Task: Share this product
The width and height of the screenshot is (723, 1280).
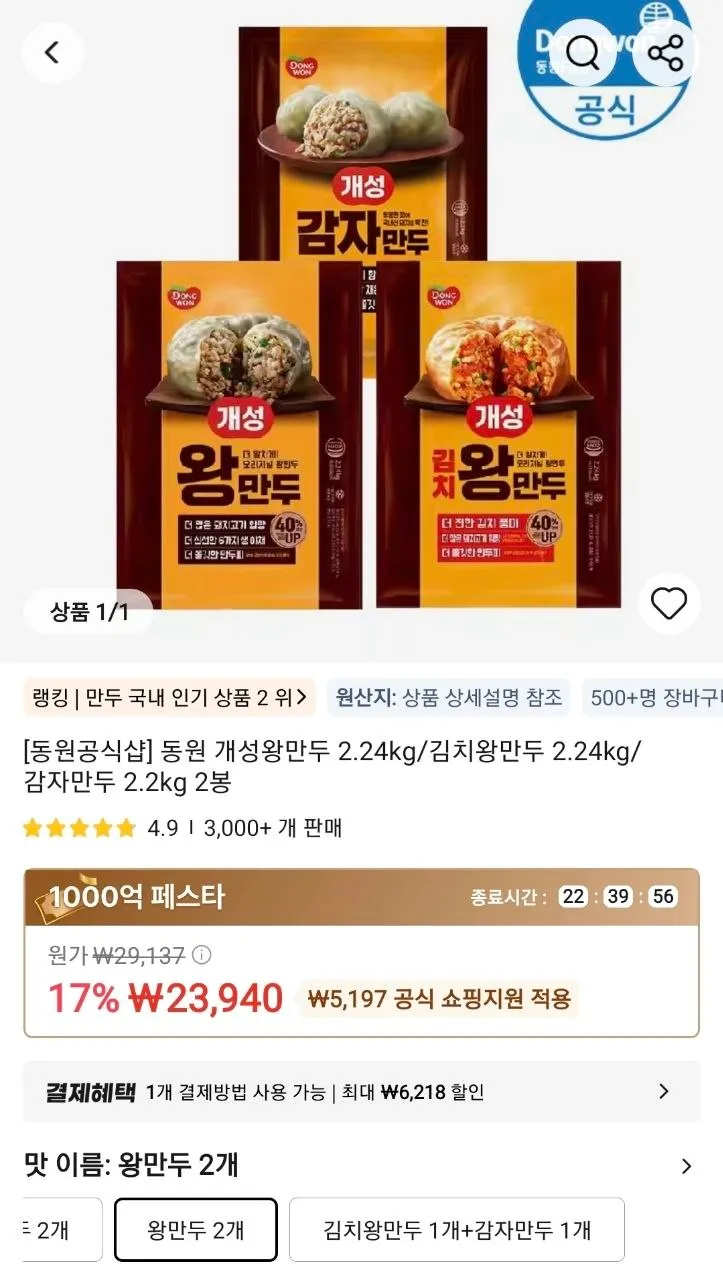Action: pos(666,52)
